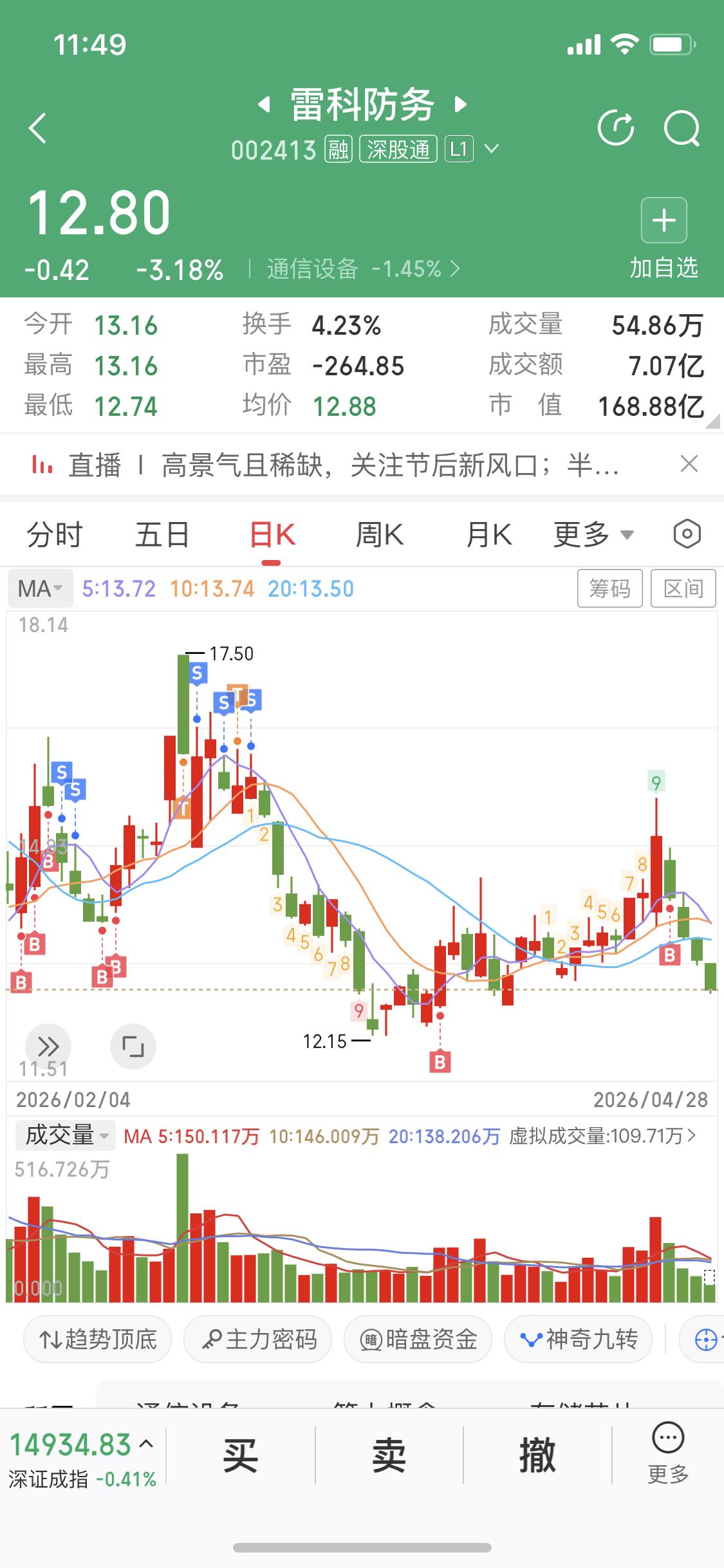This screenshot has height=1568, width=724.
Task: Dismiss the live broadcast banner with the ×
Action: pyautogui.click(x=688, y=465)
